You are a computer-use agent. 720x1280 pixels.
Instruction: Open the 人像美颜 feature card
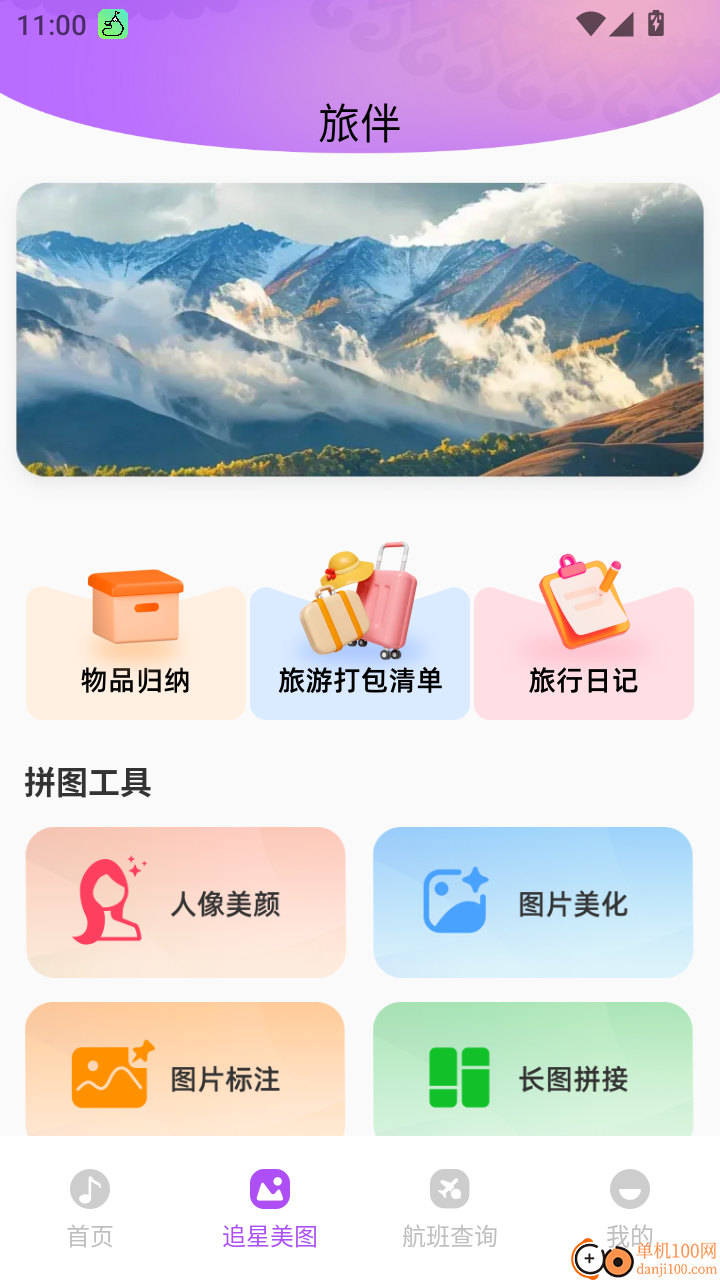pos(185,900)
